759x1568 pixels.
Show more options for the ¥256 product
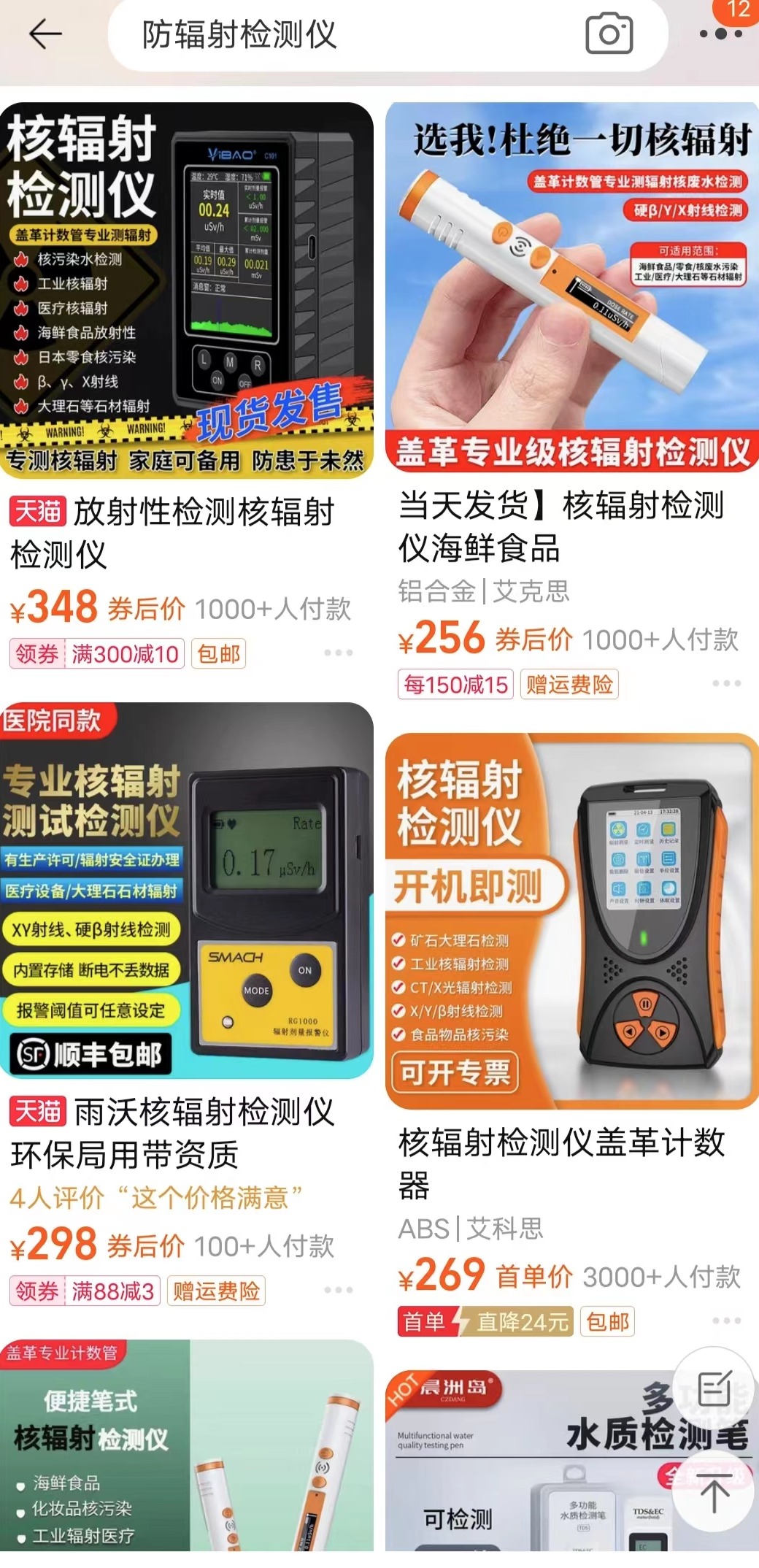(x=726, y=683)
